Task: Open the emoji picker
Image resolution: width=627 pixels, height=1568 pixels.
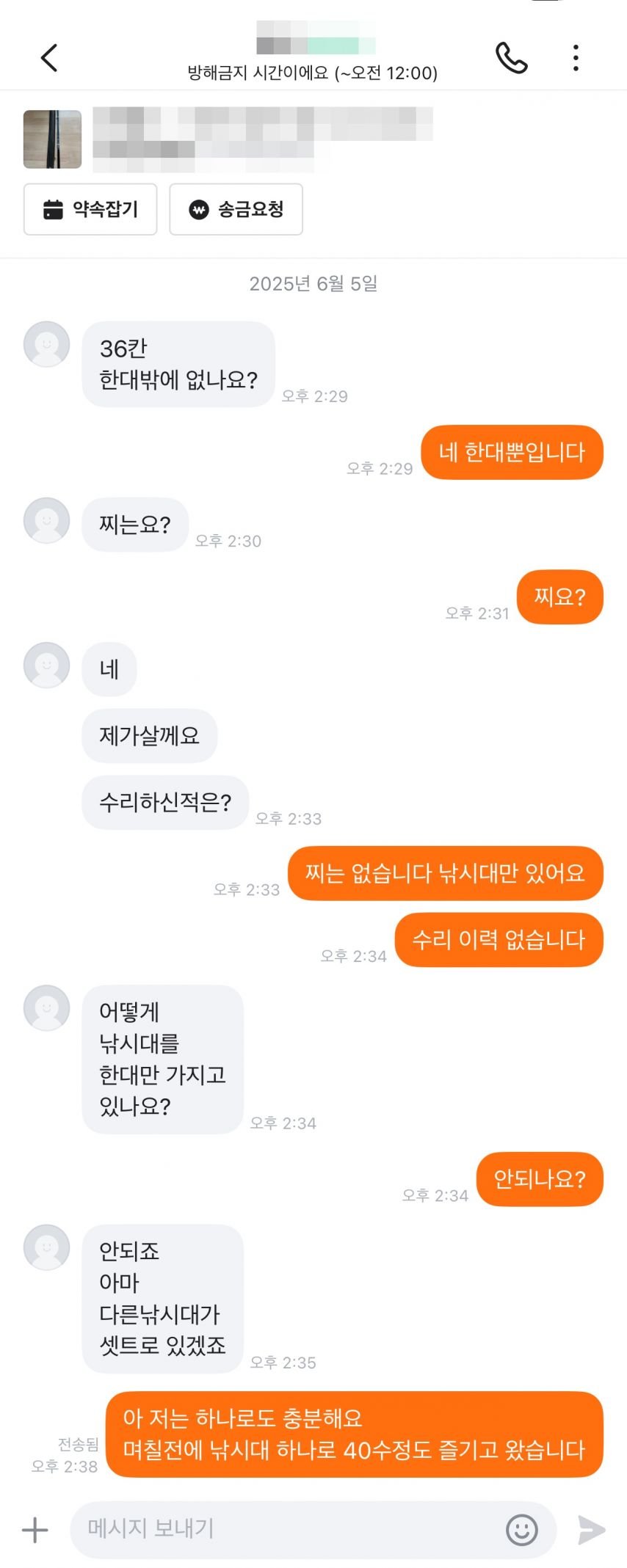Action: click(521, 1530)
